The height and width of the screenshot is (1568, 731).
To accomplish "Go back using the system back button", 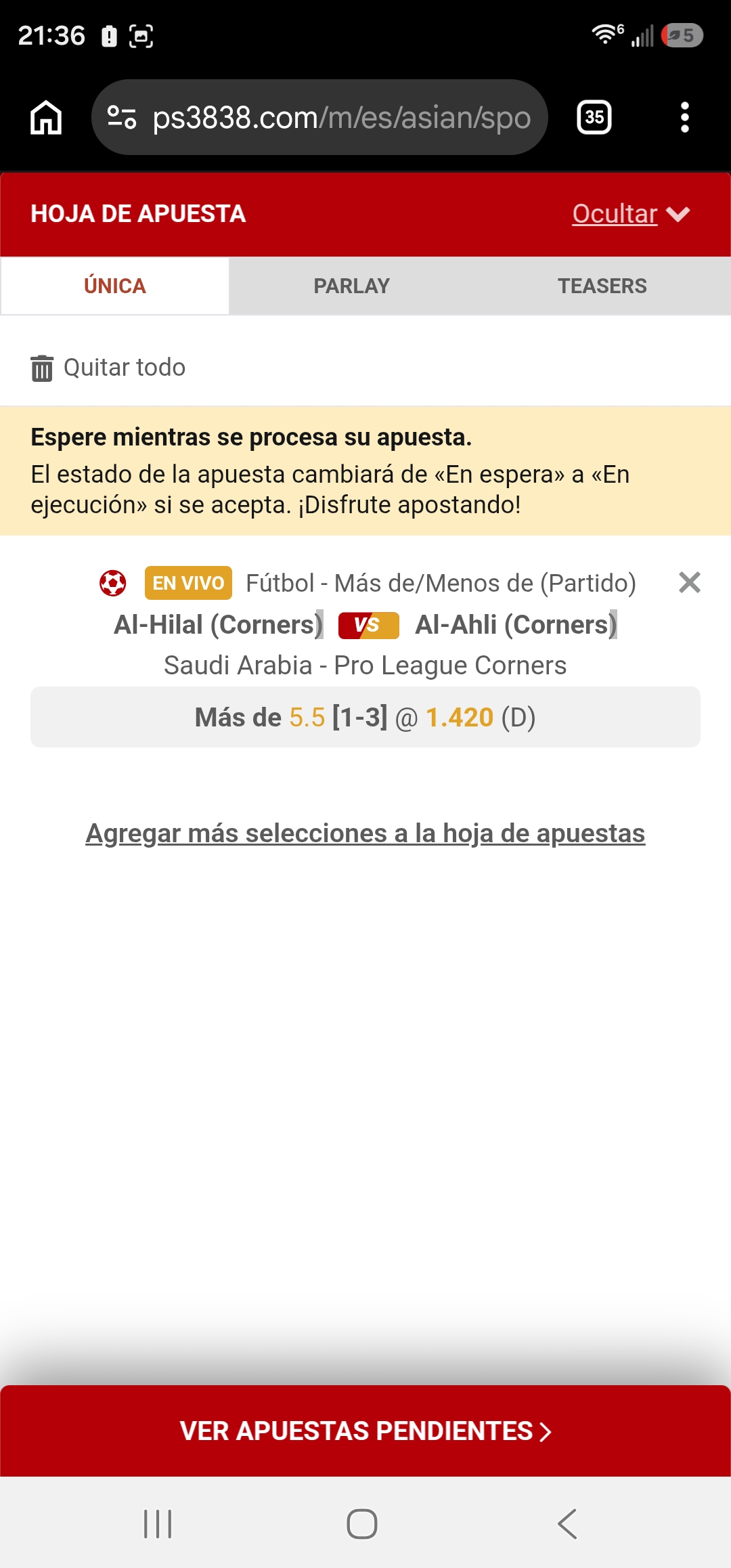I will coord(567,1524).
